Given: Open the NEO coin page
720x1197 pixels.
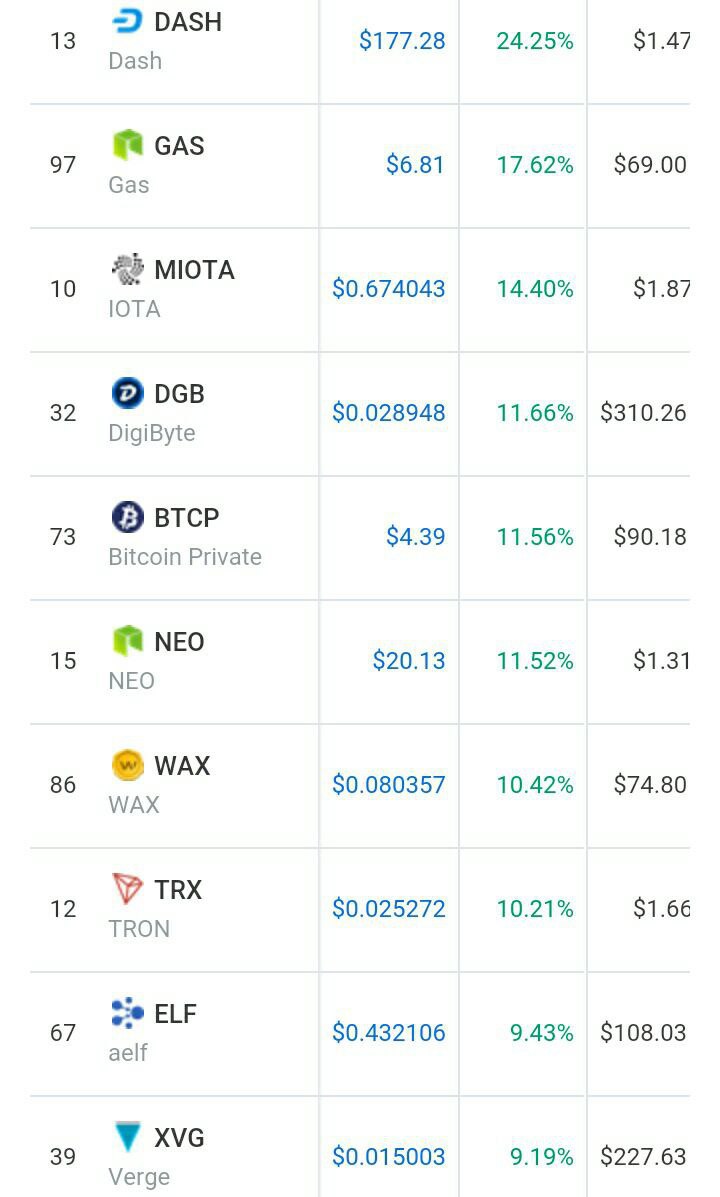Looking at the screenshot, I should click(179, 642).
